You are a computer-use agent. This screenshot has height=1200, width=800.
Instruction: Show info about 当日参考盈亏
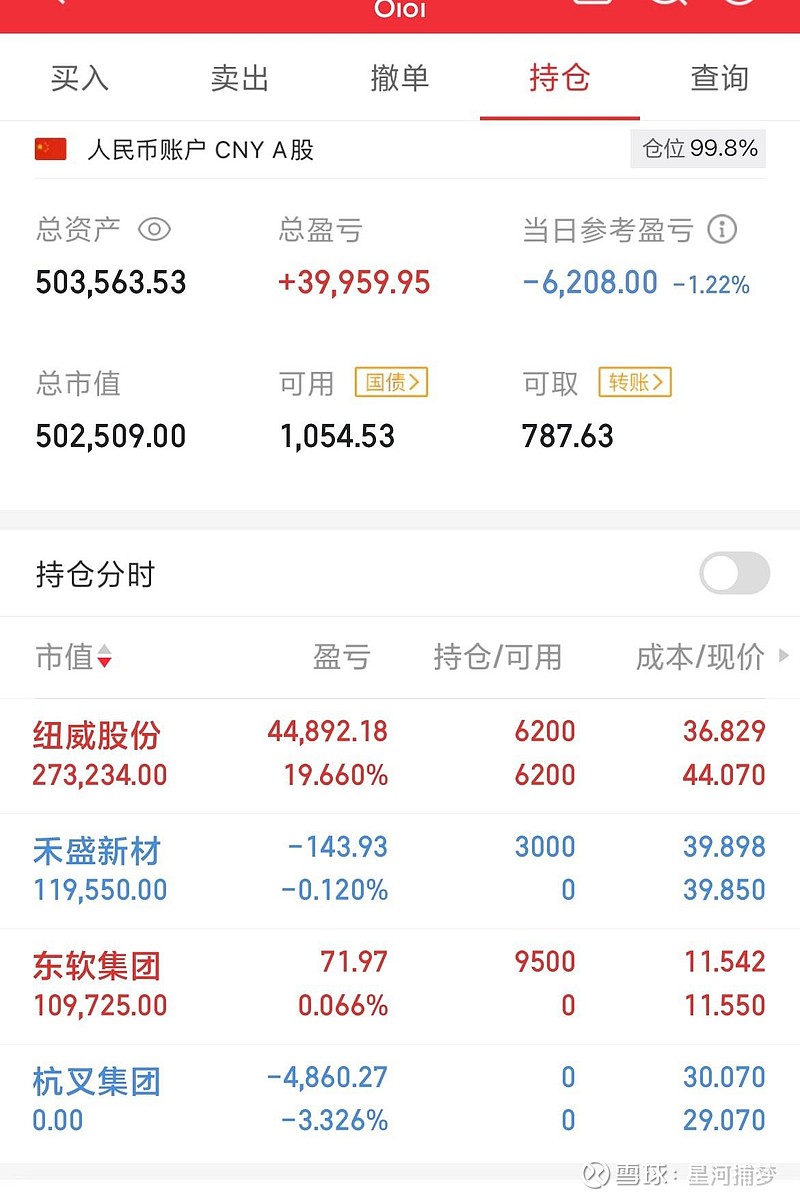point(722,230)
